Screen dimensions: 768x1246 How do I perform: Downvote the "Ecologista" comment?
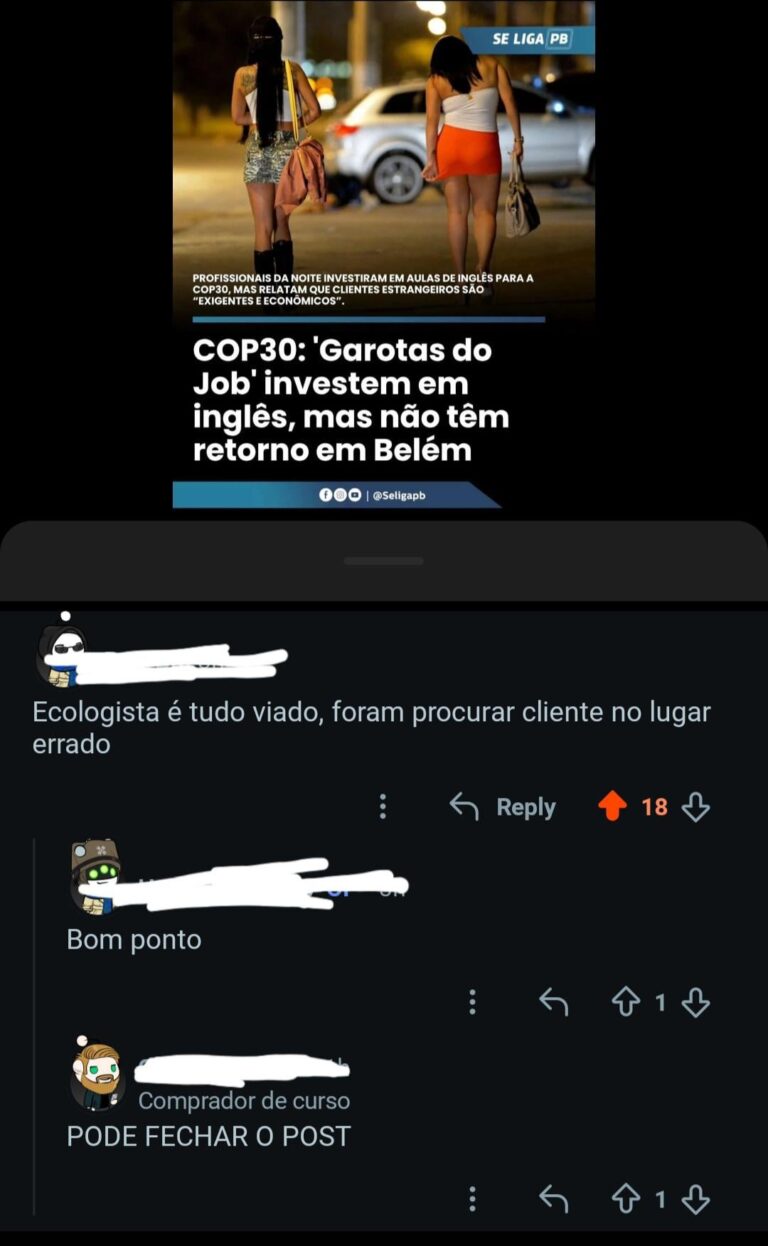695,807
